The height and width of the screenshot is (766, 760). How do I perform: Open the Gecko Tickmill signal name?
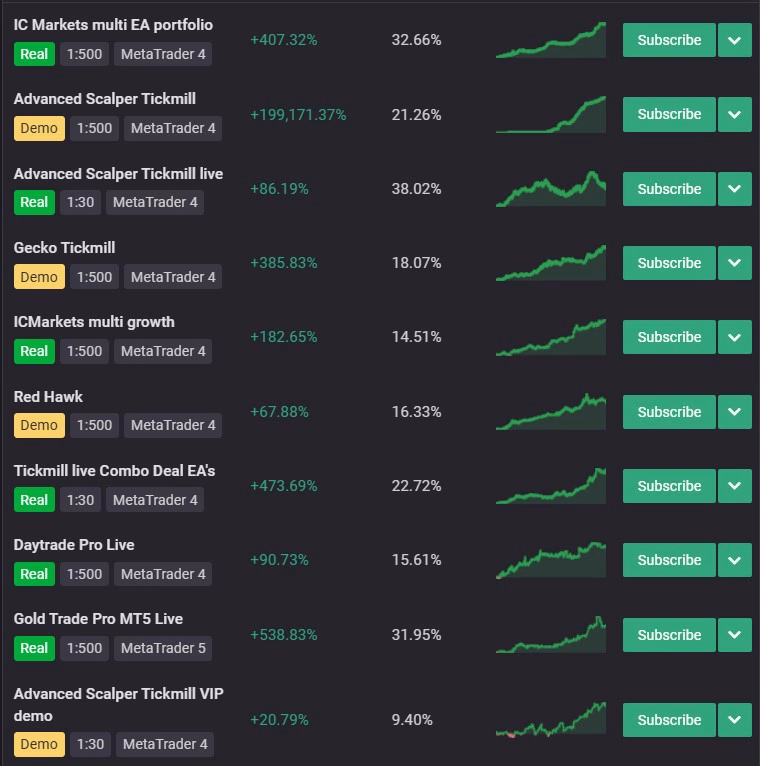[x=64, y=248]
